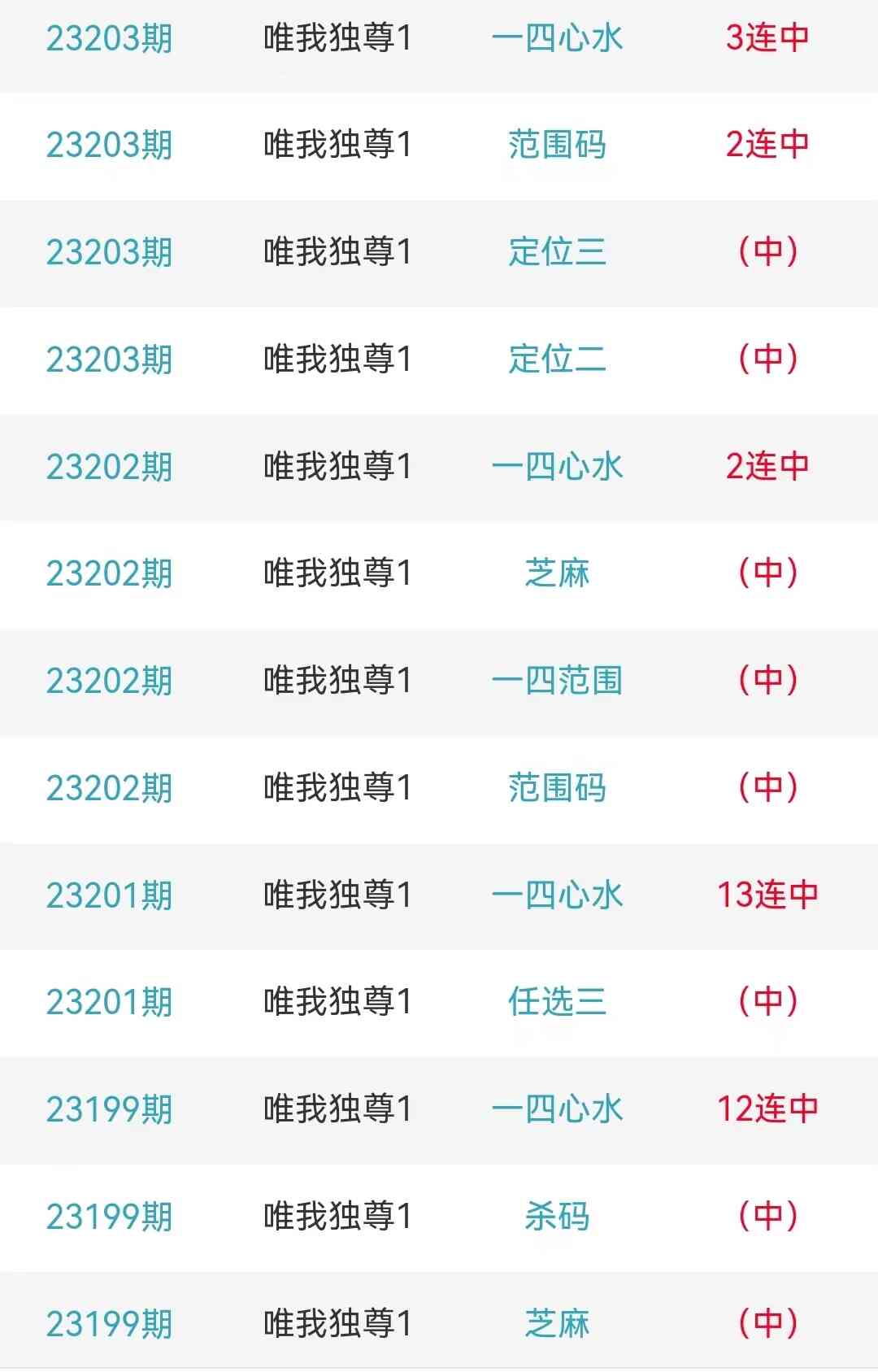View the 23203期 定位三 prediction
This screenshot has width=878, height=1372.
[557, 252]
